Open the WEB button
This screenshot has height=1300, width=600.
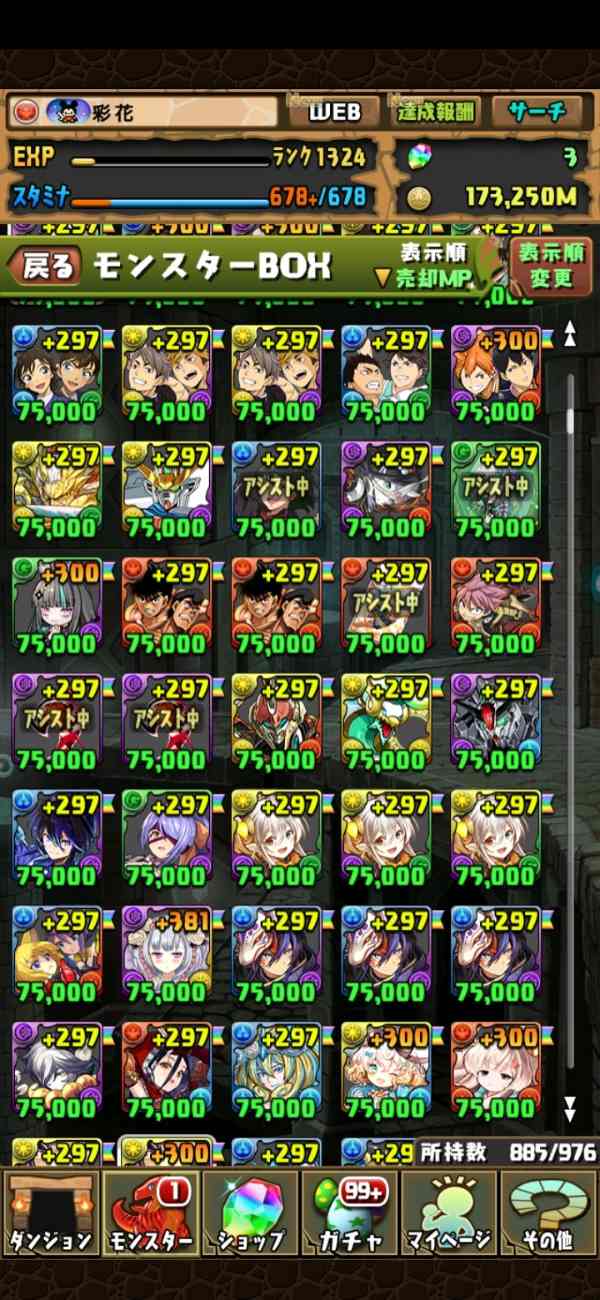(x=334, y=112)
